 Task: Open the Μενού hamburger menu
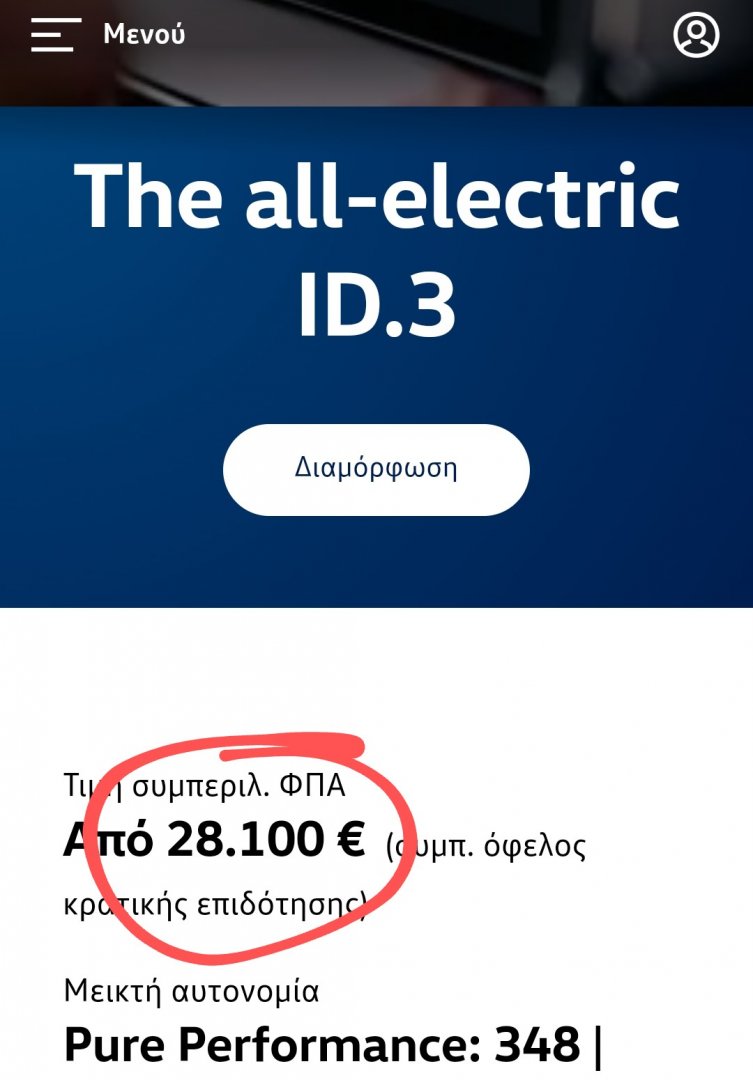[x=56, y=35]
